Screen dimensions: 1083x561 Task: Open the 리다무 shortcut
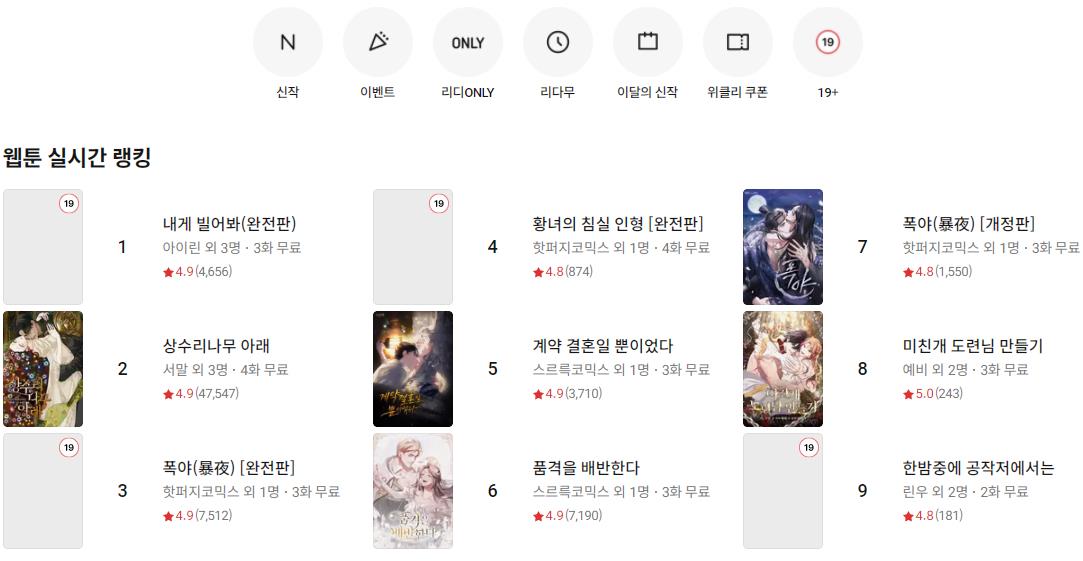[x=558, y=43]
